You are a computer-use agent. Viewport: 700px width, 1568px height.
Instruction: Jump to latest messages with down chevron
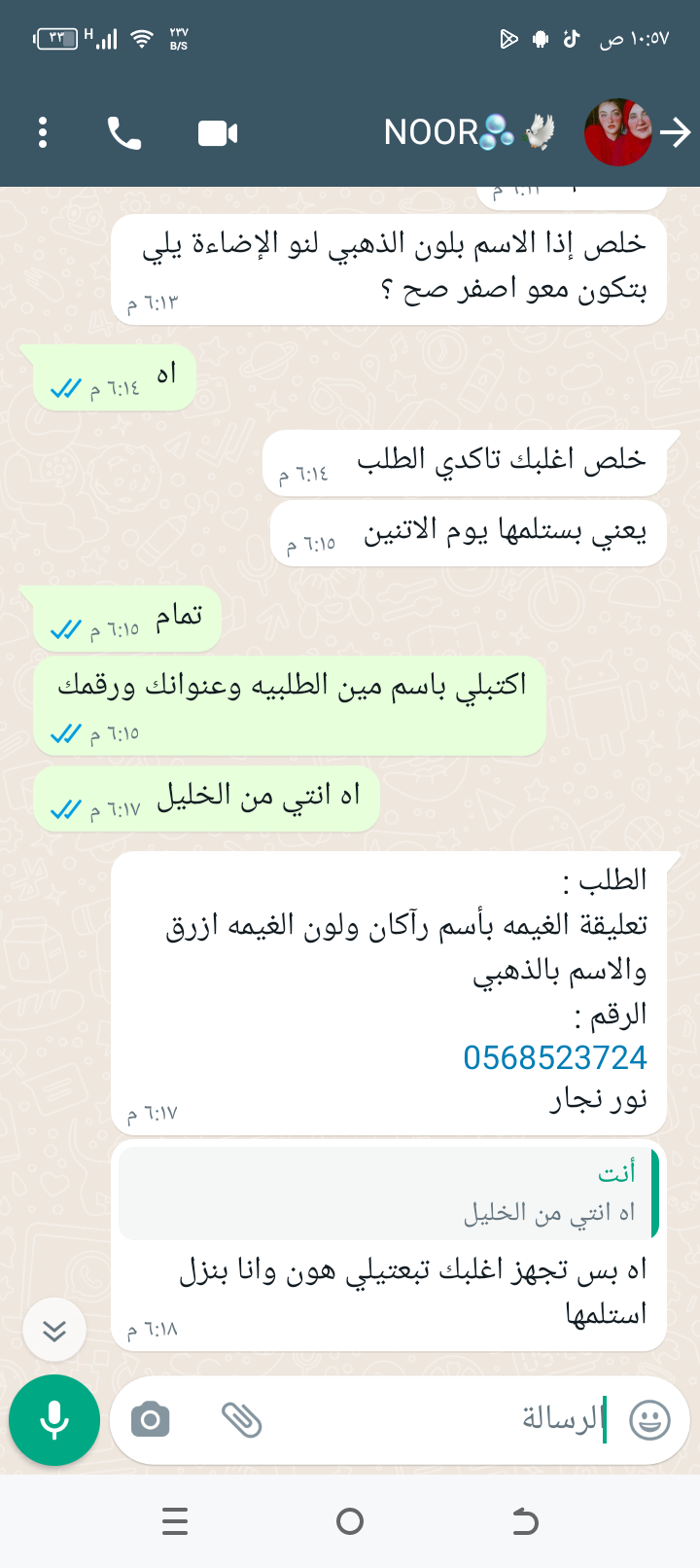54,1330
